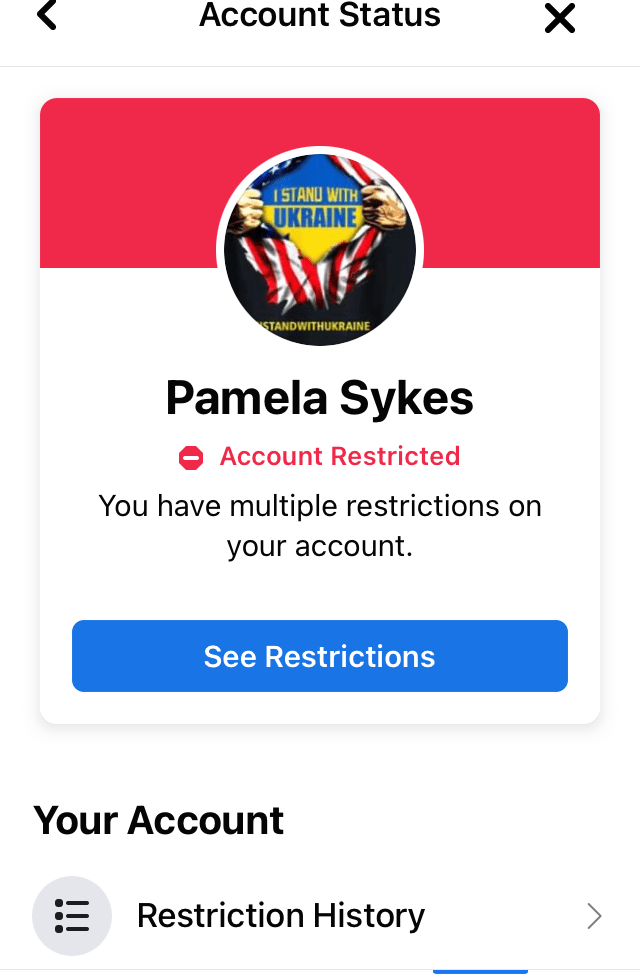Viewport: 640px width, 980px height.
Task: Close the Account Status screen
Action: click(560, 18)
